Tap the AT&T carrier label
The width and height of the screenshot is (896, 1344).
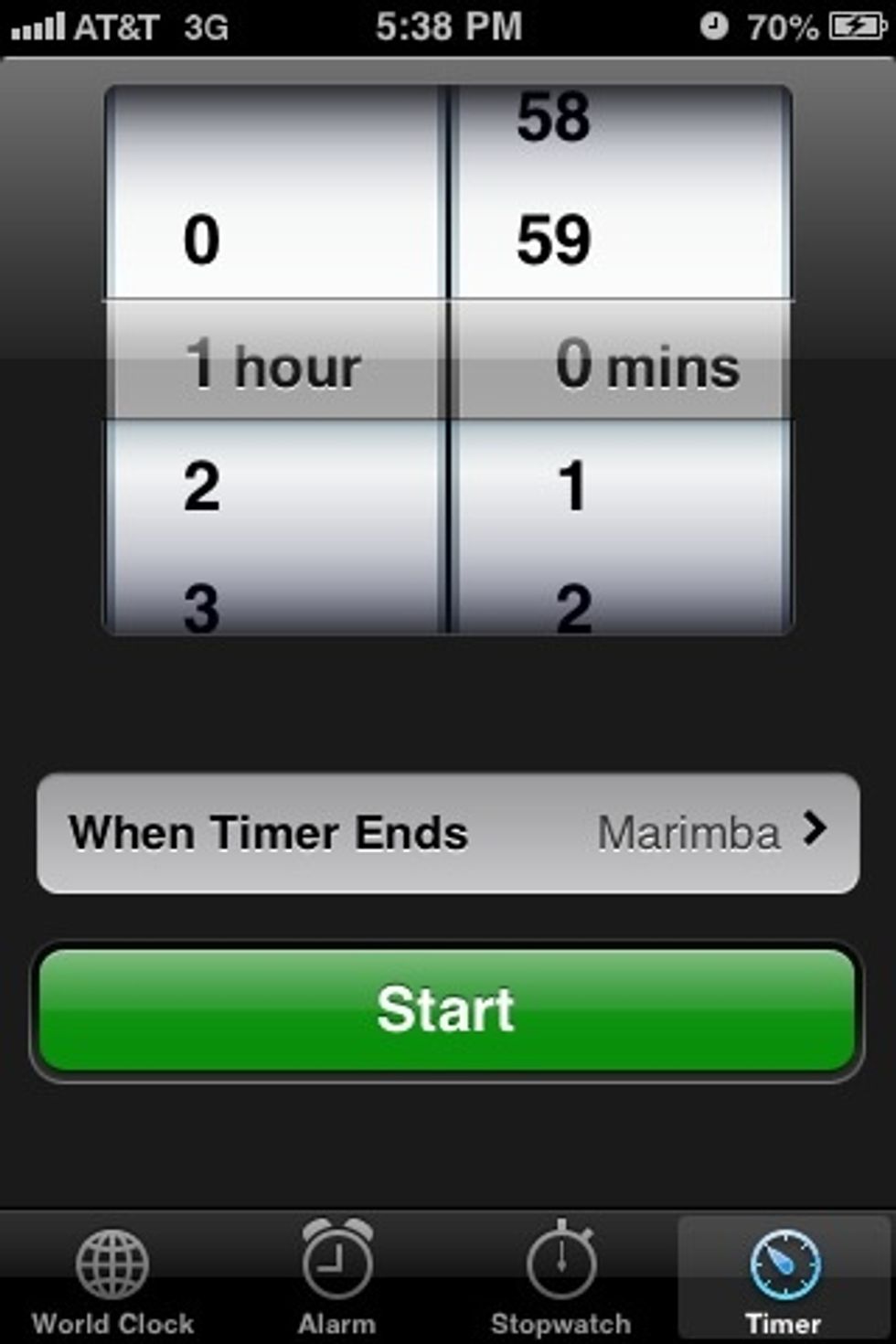[x=119, y=26]
